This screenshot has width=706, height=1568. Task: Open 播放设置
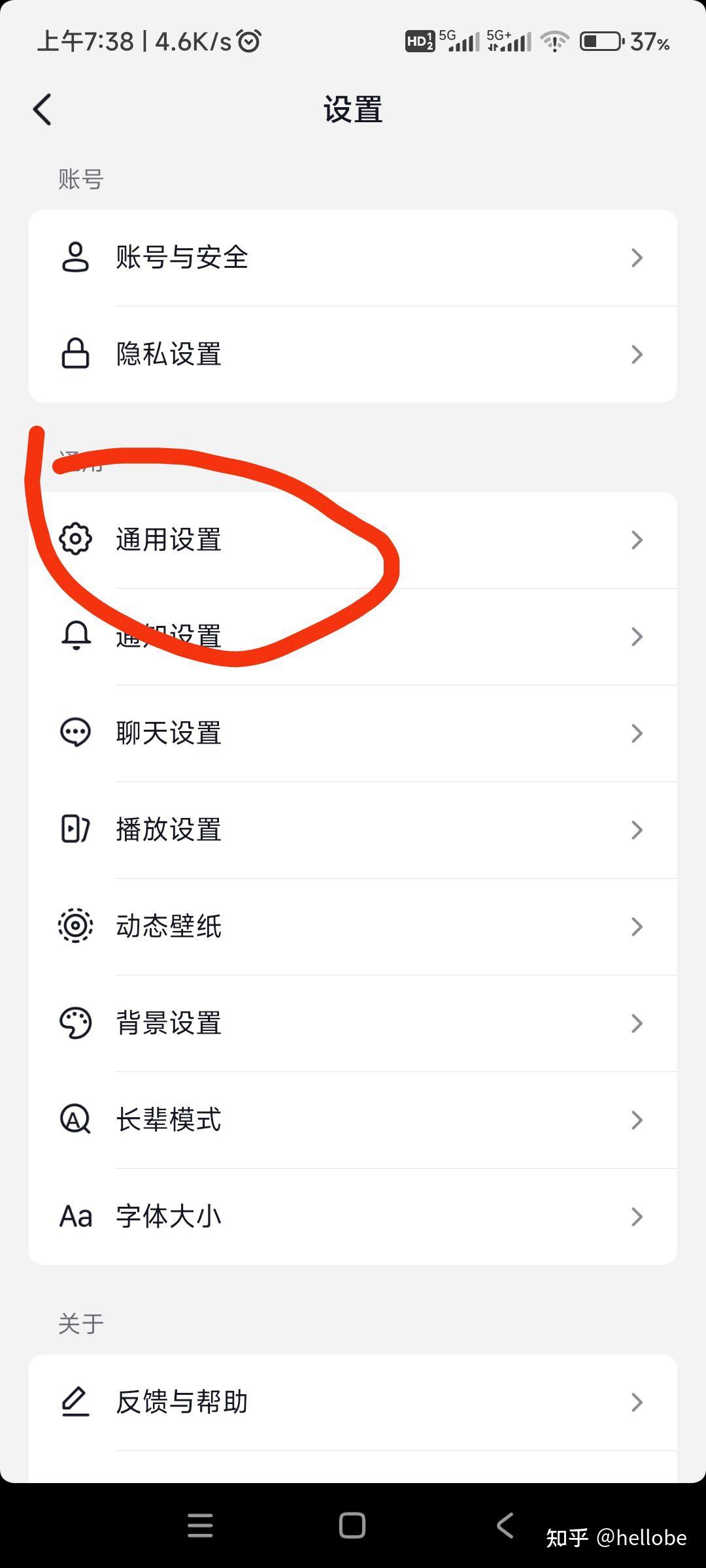[x=353, y=830]
